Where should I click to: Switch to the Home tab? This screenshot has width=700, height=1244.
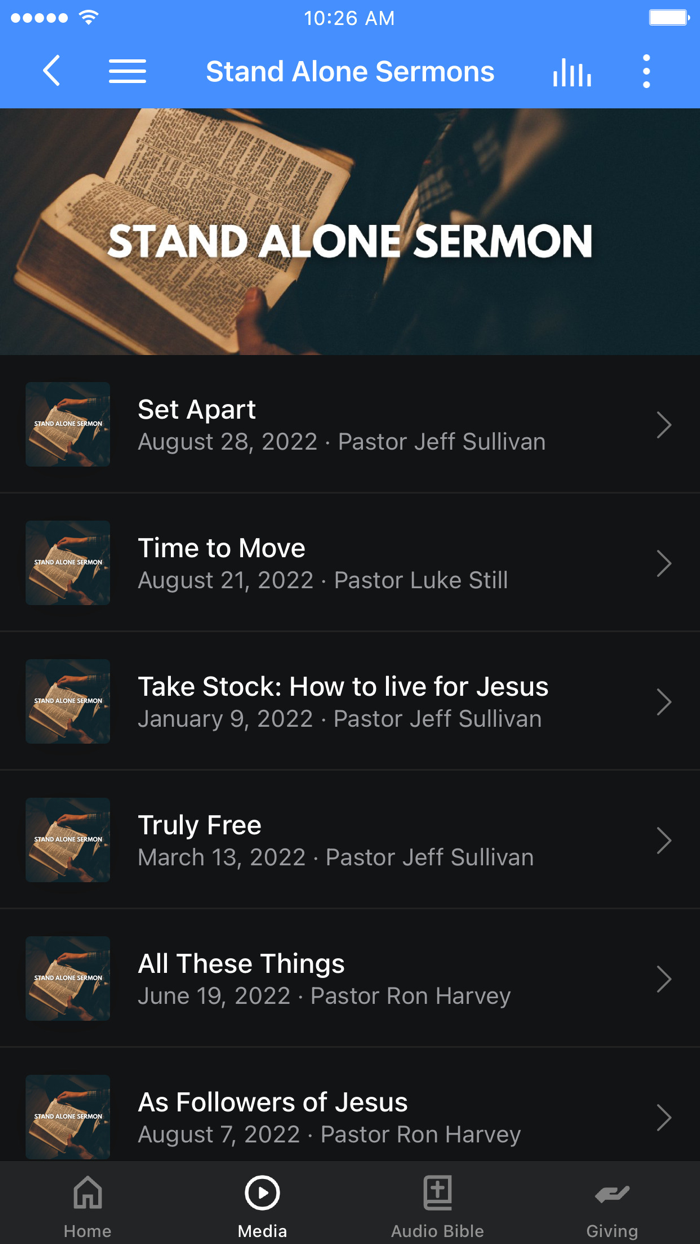88,1205
